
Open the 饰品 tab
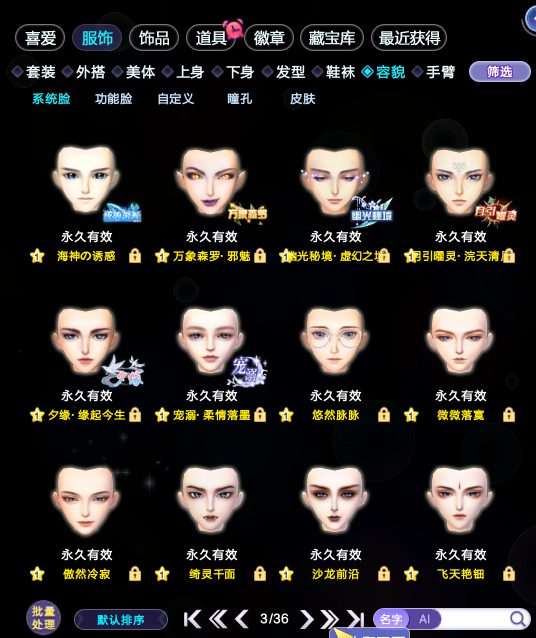point(154,38)
